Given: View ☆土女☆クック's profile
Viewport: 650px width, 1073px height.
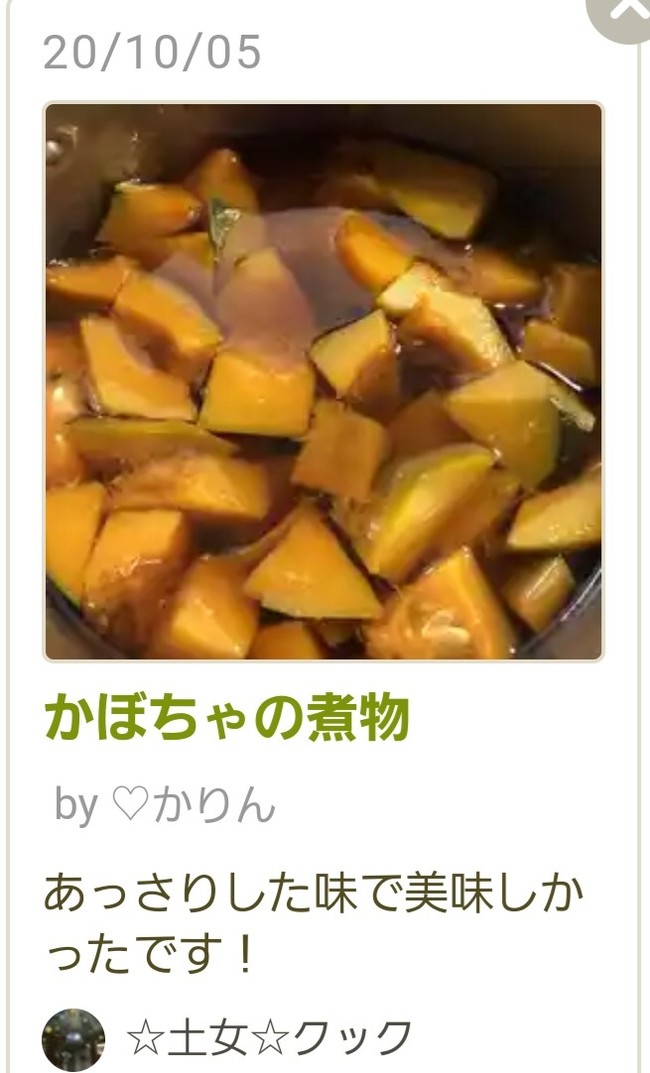Looking at the screenshot, I should click(x=268, y=1039).
